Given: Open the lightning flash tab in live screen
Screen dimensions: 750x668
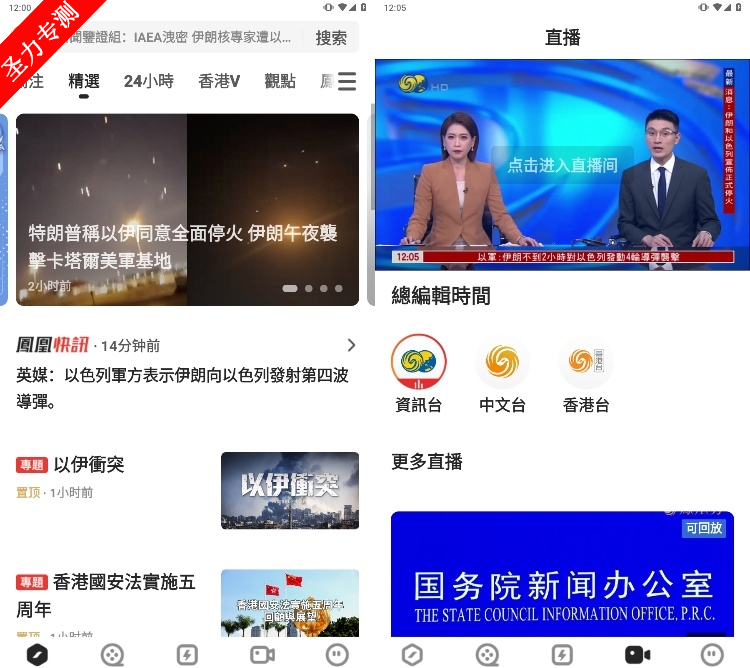Looking at the screenshot, I should coord(562,654).
